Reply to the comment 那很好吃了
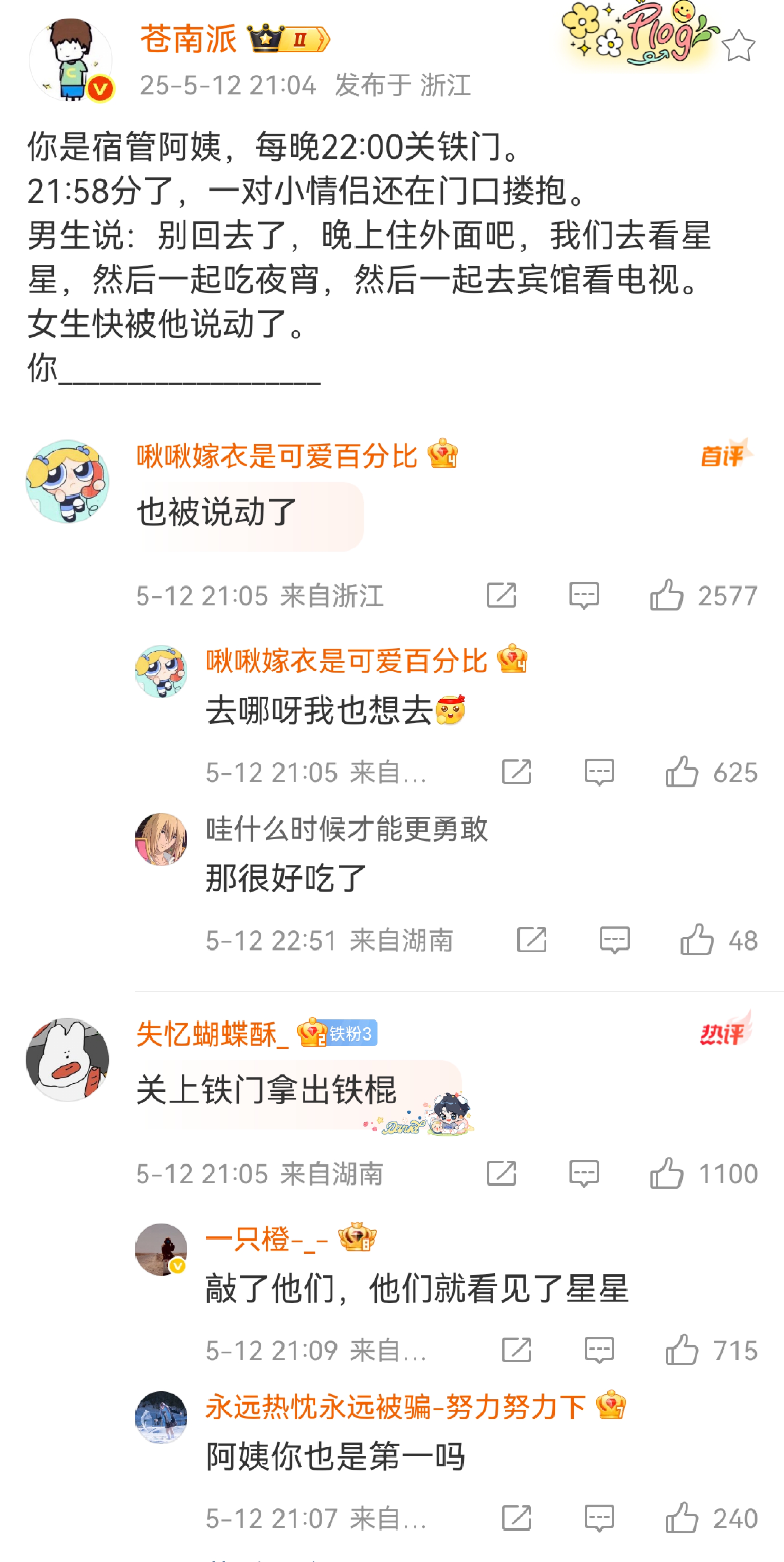The width and height of the screenshot is (784, 1562). click(x=614, y=940)
